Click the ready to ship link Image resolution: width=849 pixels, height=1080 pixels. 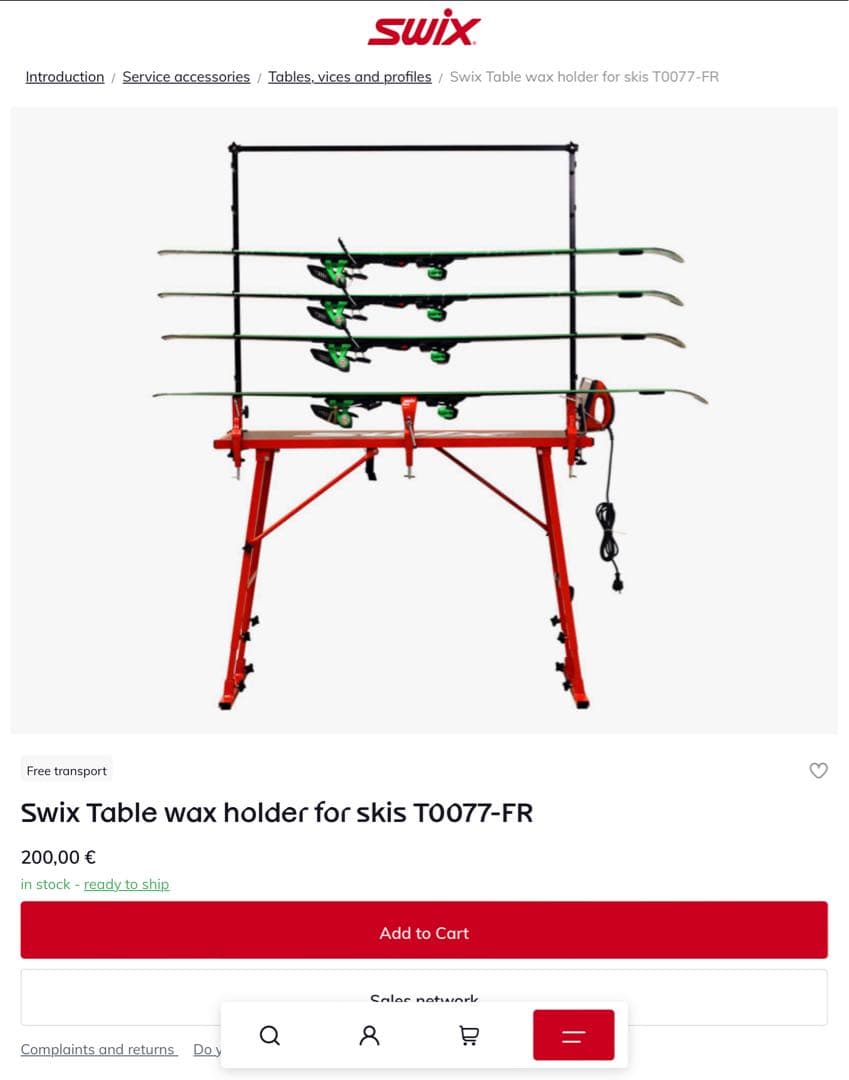(125, 884)
